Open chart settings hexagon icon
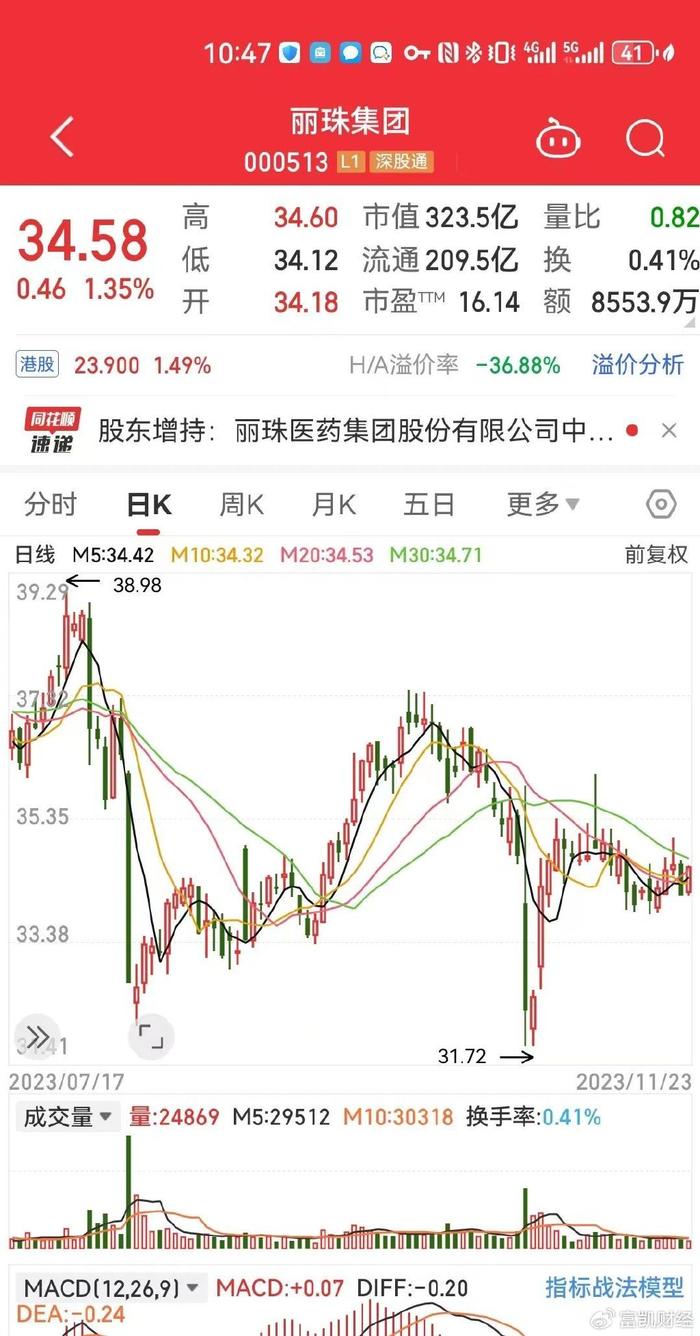 pyautogui.click(x=661, y=505)
